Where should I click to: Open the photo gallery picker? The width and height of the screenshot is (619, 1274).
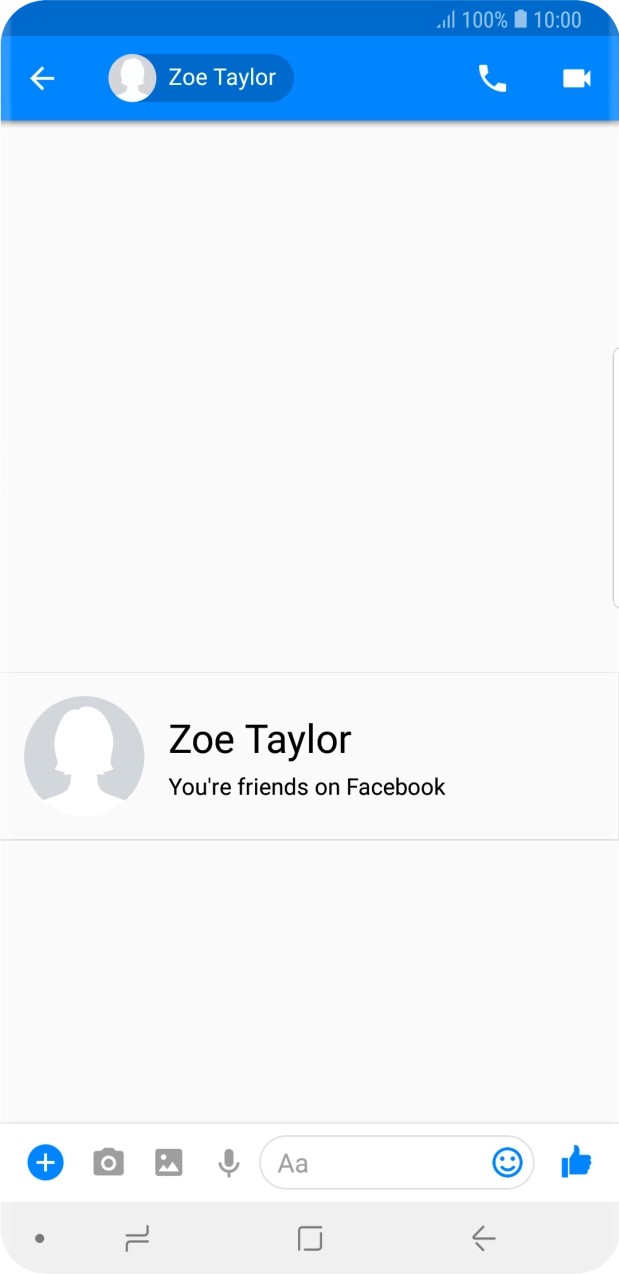tap(169, 1162)
